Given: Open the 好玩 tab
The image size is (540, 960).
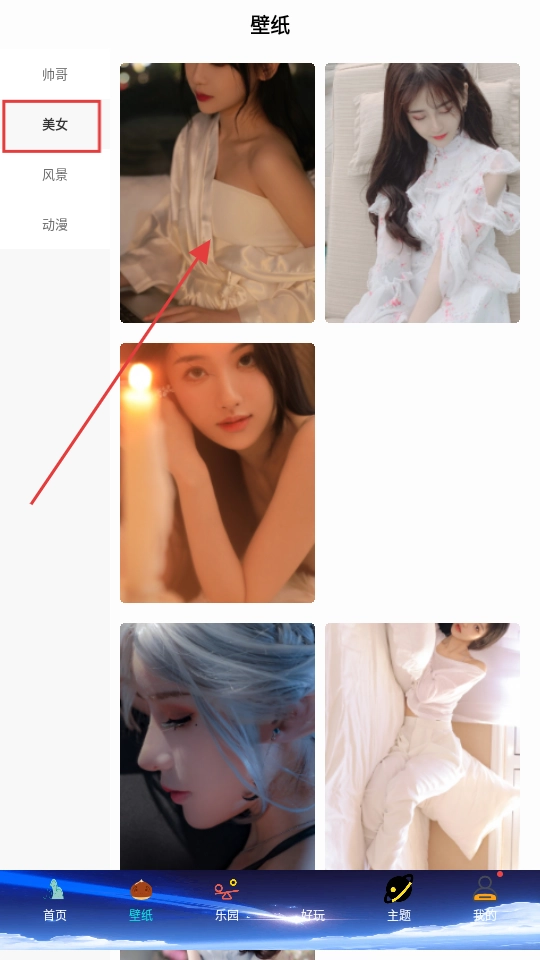Looking at the screenshot, I should click(x=313, y=915).
